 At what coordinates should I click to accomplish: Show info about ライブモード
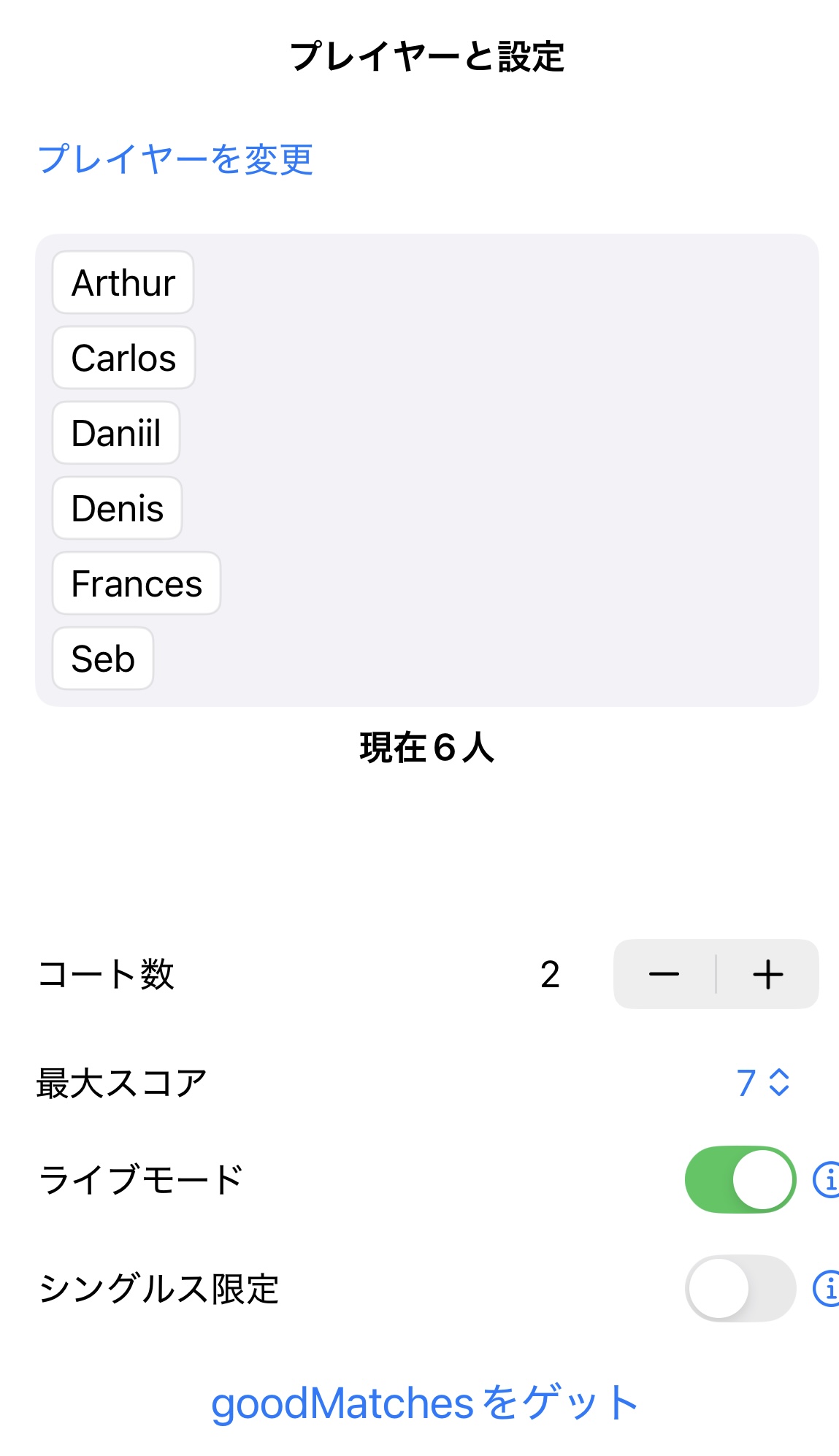coord(827,1179)
